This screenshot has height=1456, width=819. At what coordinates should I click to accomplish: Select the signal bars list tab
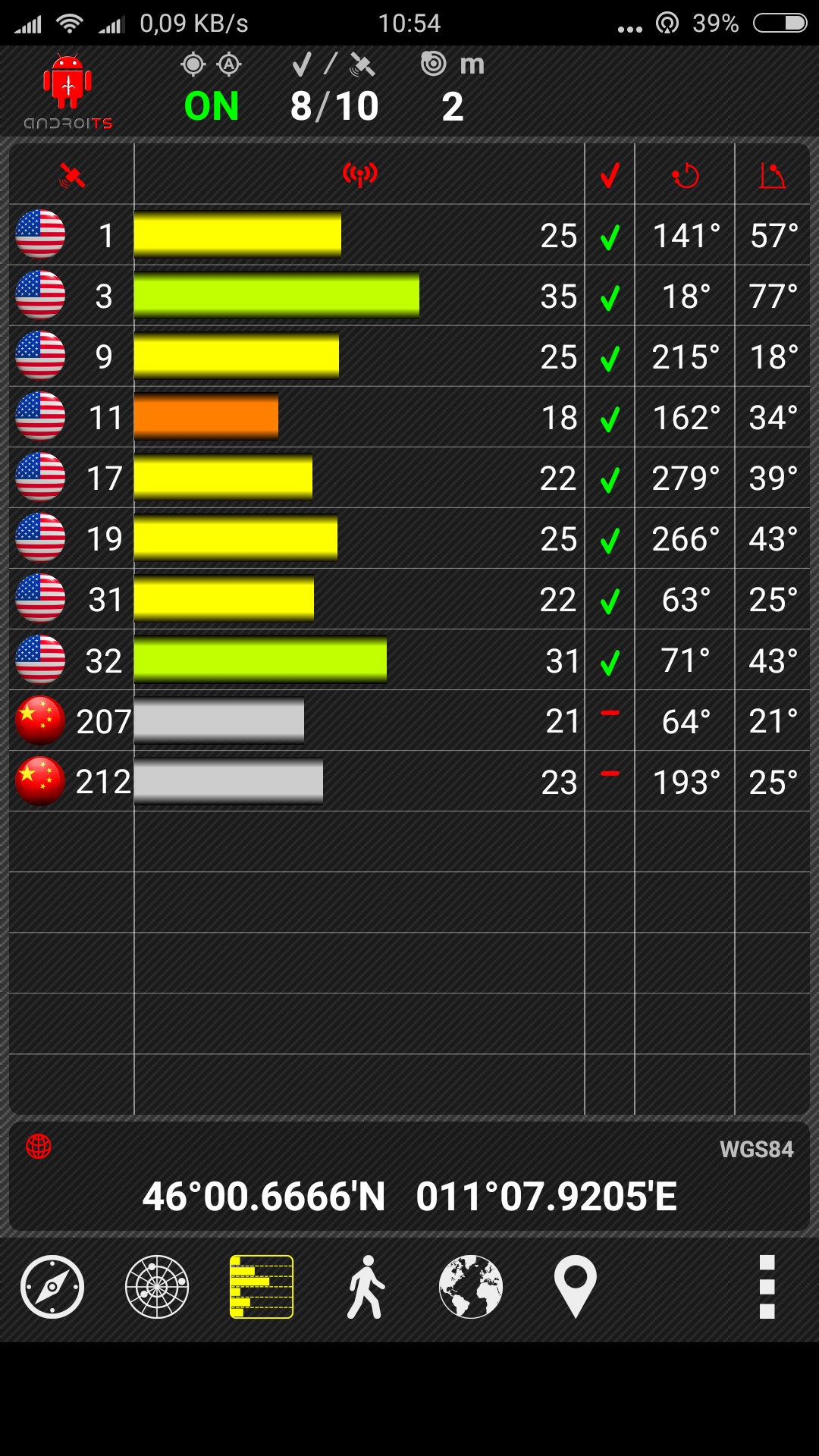click(262, 1287)
